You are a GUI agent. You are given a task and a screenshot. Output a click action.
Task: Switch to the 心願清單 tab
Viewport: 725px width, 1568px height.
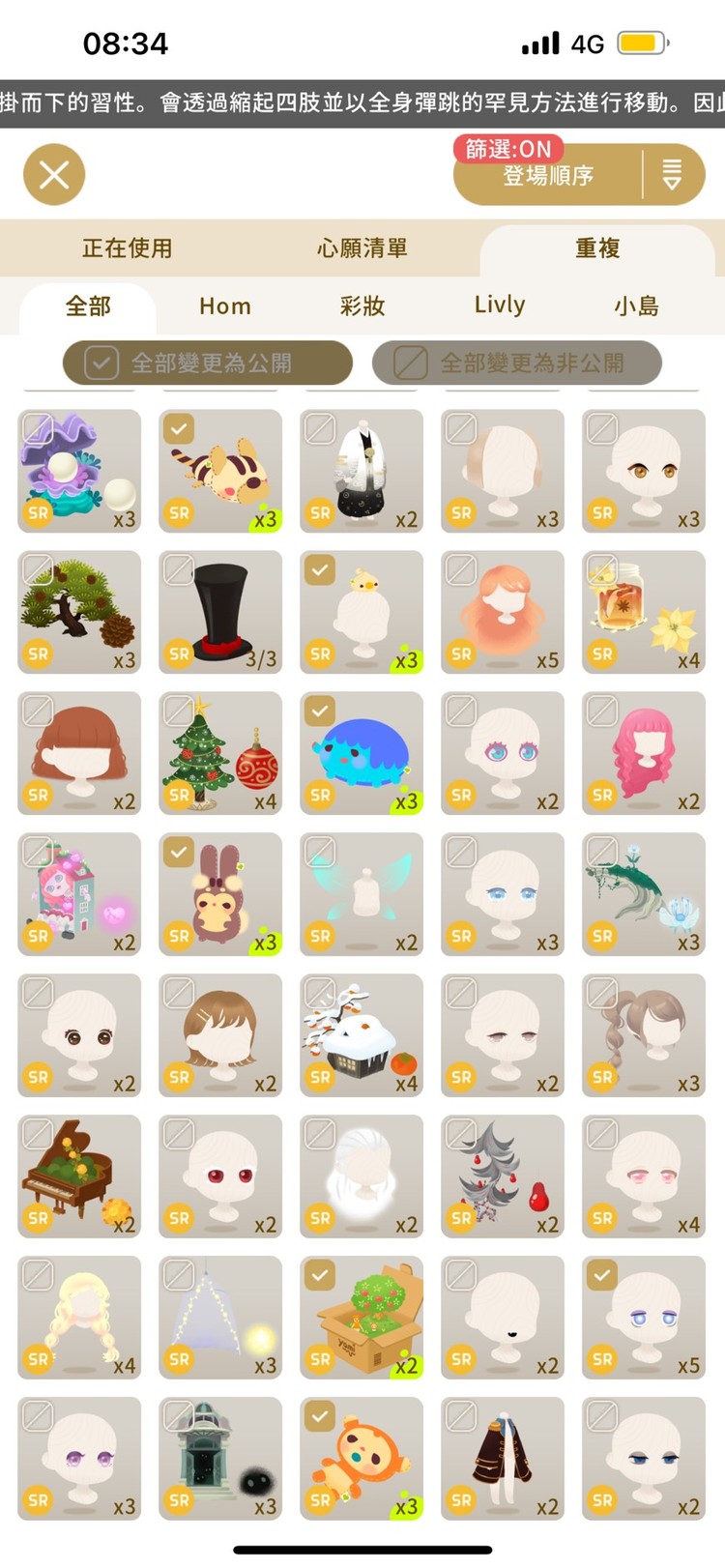pyautogui.click(x=362, y=248)
